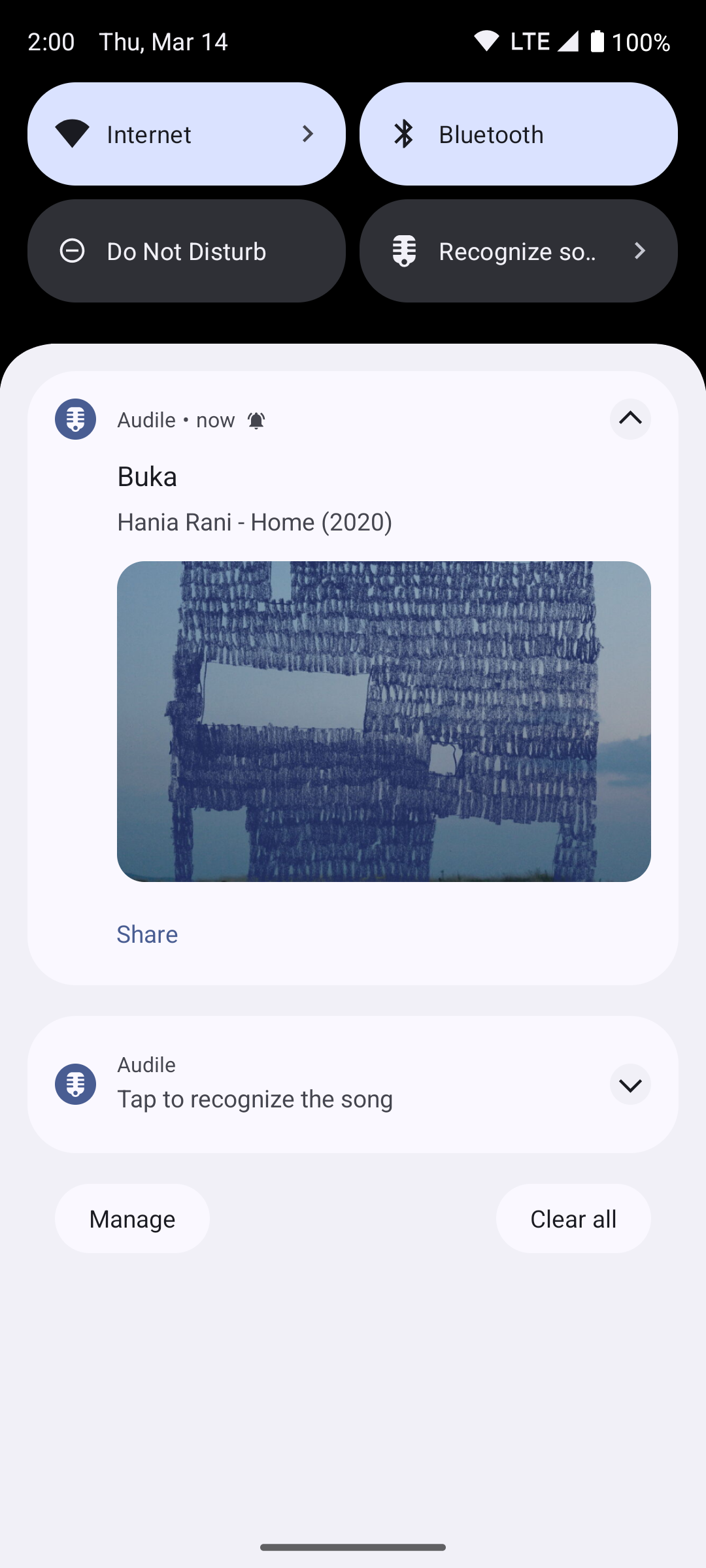The image size is (706, 1568).
Task: Collapse the Buka notification
Action: (630, 419)
